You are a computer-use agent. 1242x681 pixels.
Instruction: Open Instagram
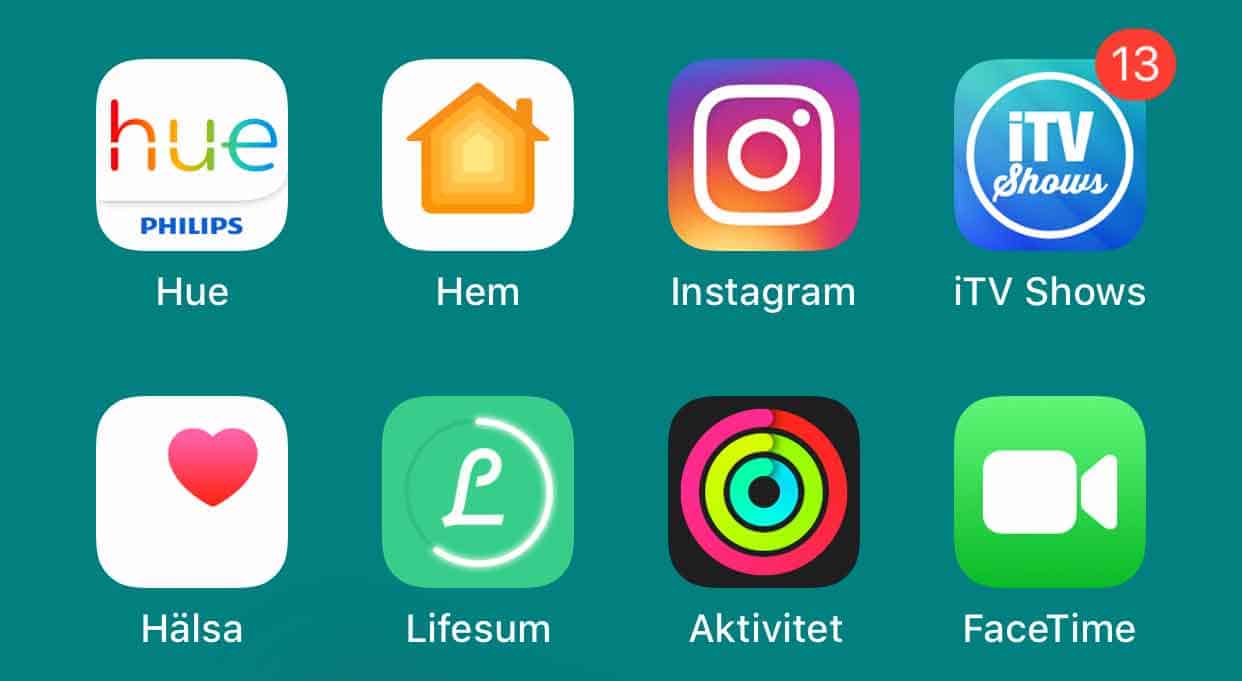(763, 154)
